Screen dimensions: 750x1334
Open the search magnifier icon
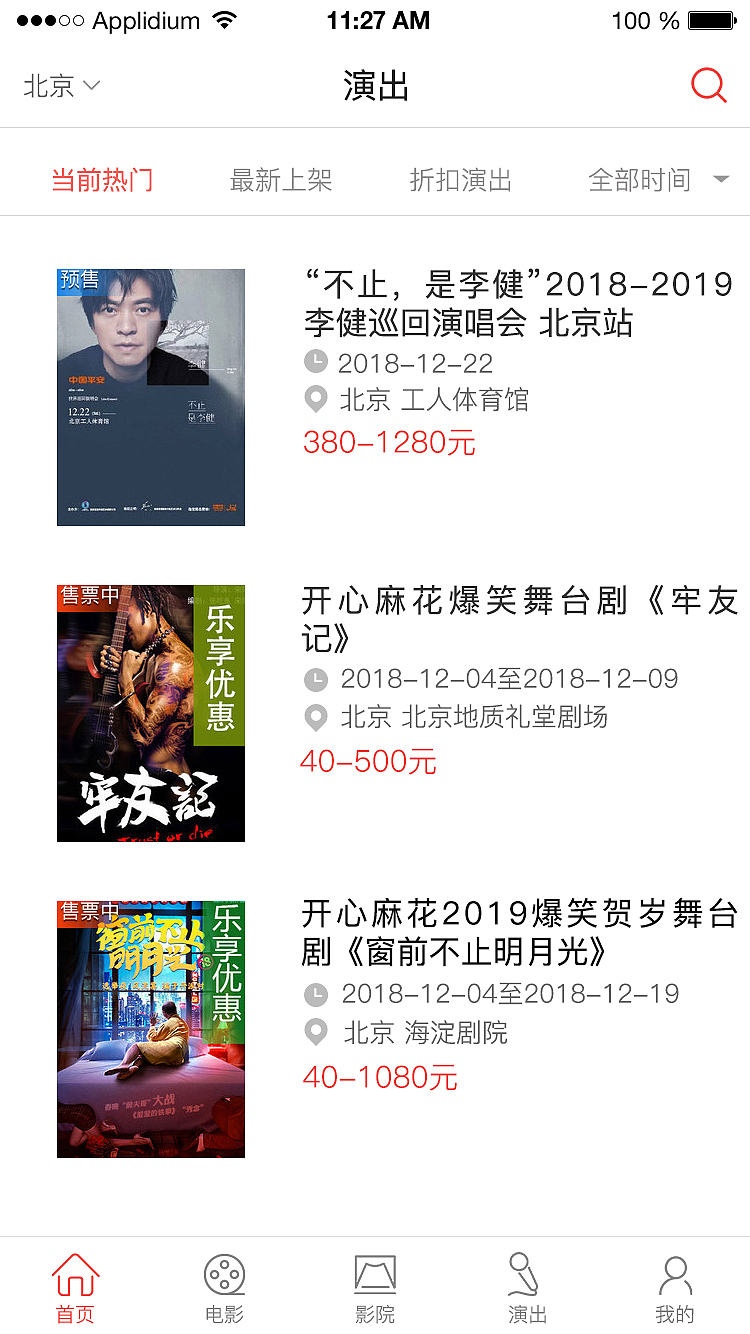point(708,86)
